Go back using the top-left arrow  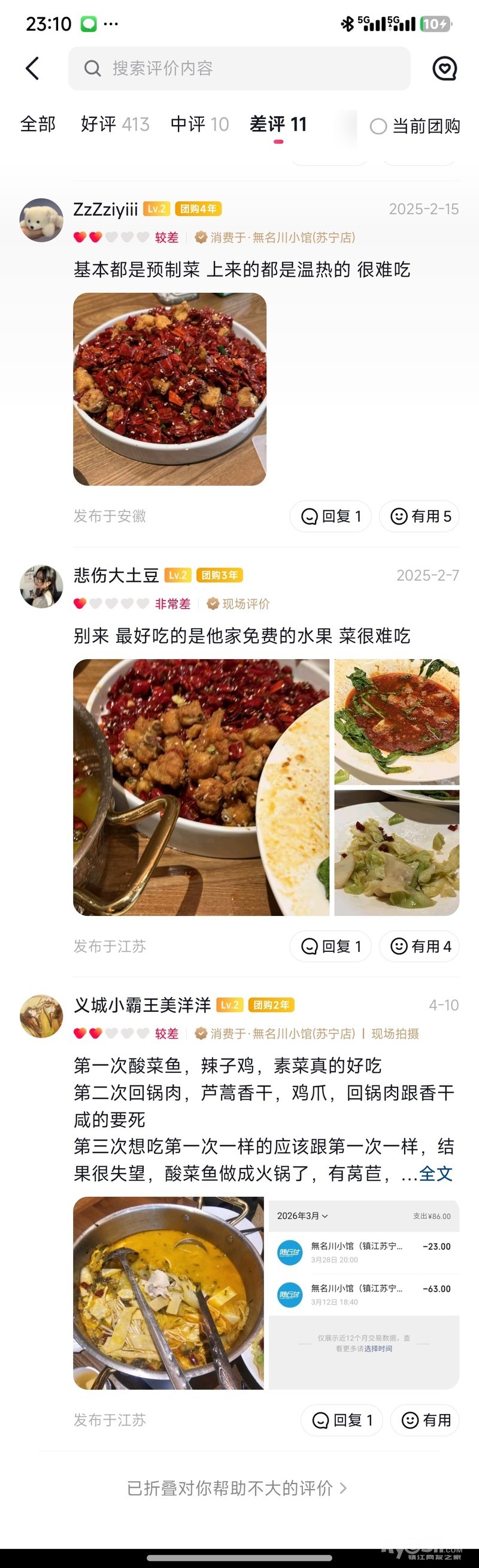coord(33,68)
